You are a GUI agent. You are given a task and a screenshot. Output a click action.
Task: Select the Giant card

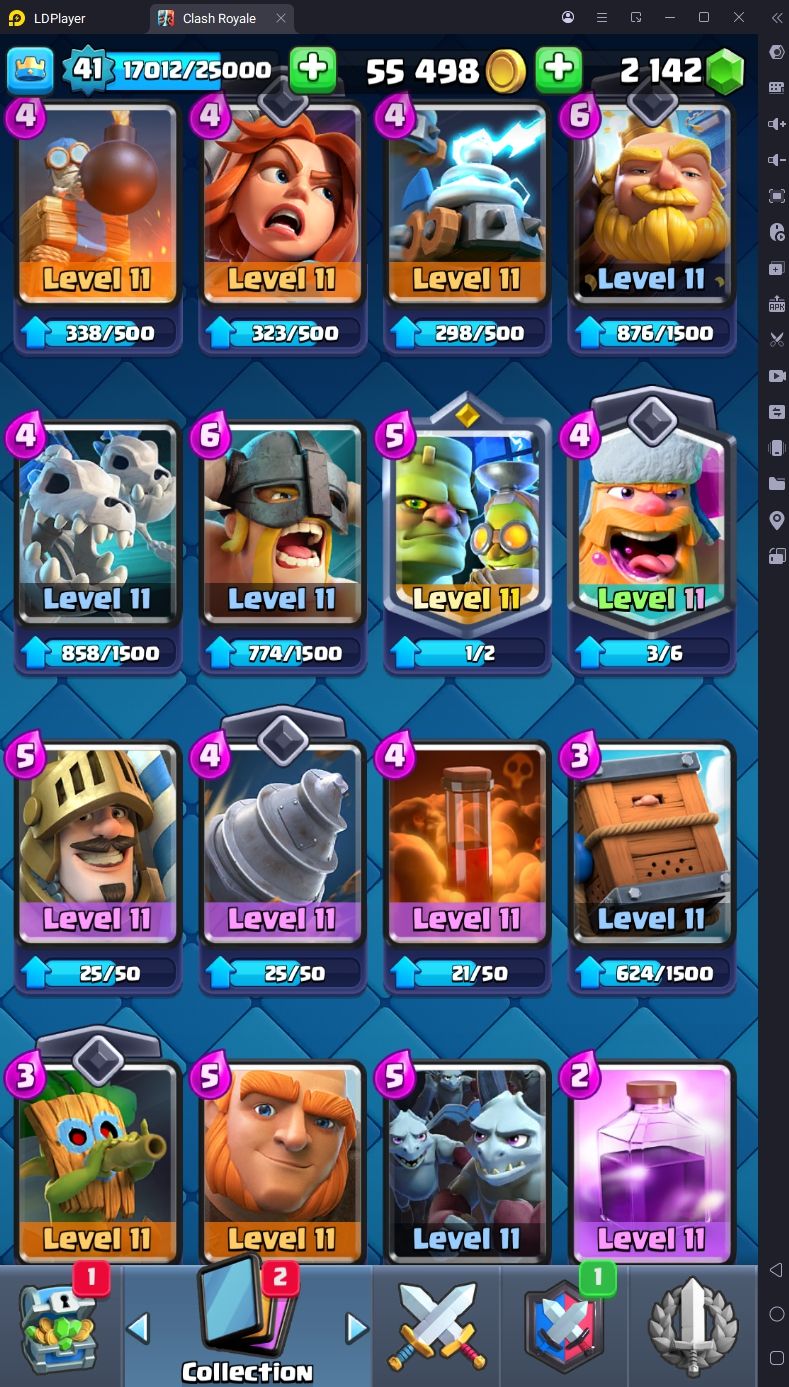click(x=282, y=1160)
